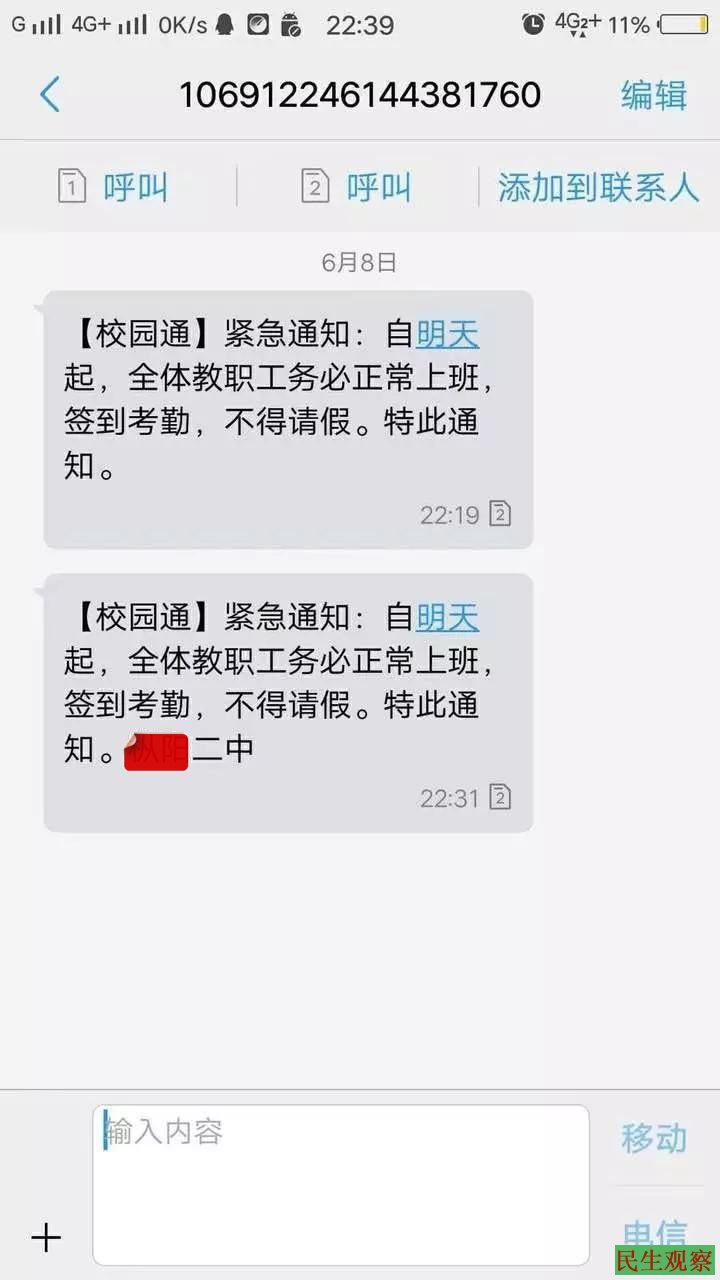Viewport: 720px width, 1280px height.
Task: Tap 编辑 to edit the conversation
Action: pyautogui.click(x=654, y=95)
